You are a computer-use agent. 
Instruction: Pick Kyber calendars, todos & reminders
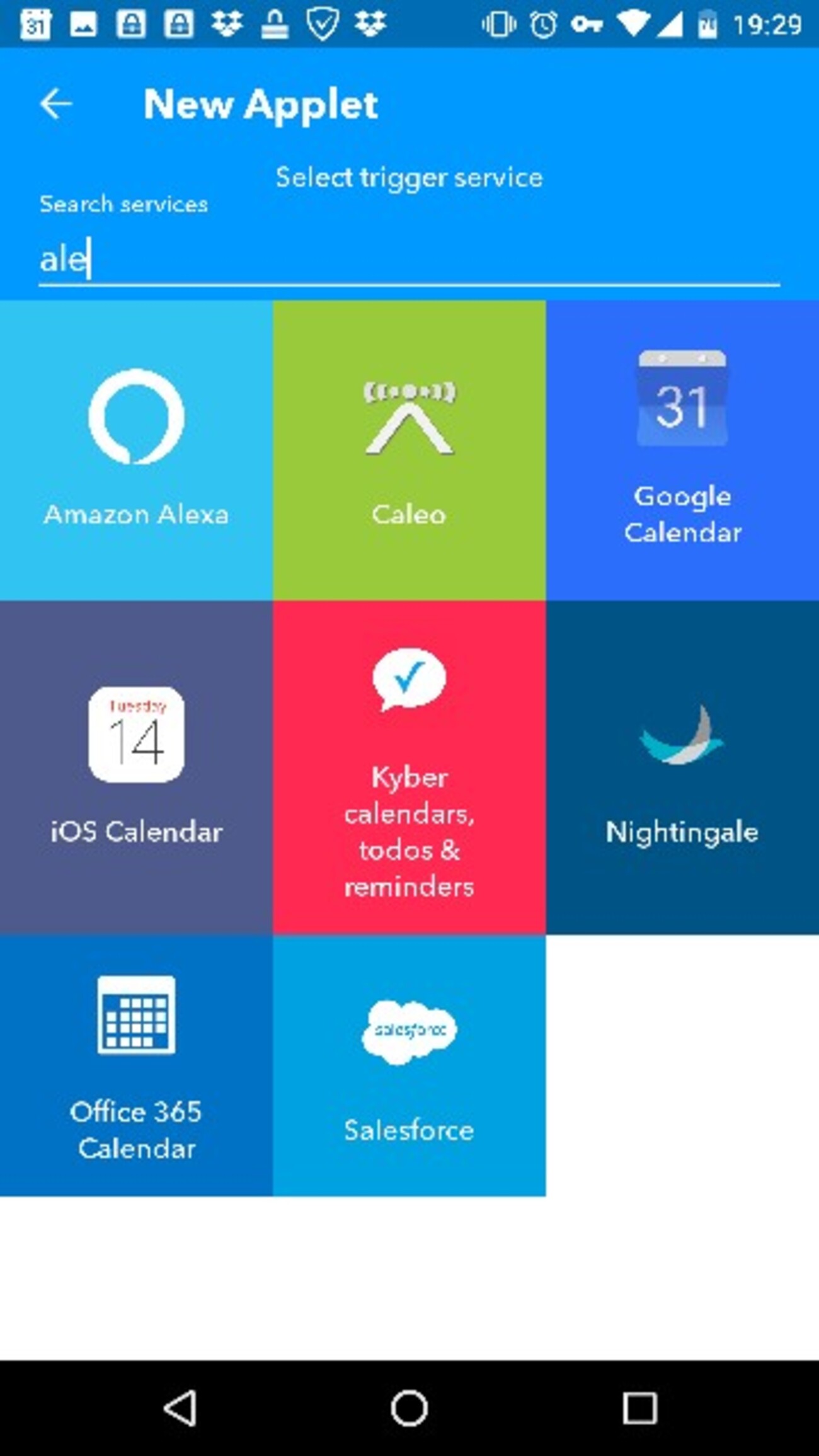click(x=409, y=767)
